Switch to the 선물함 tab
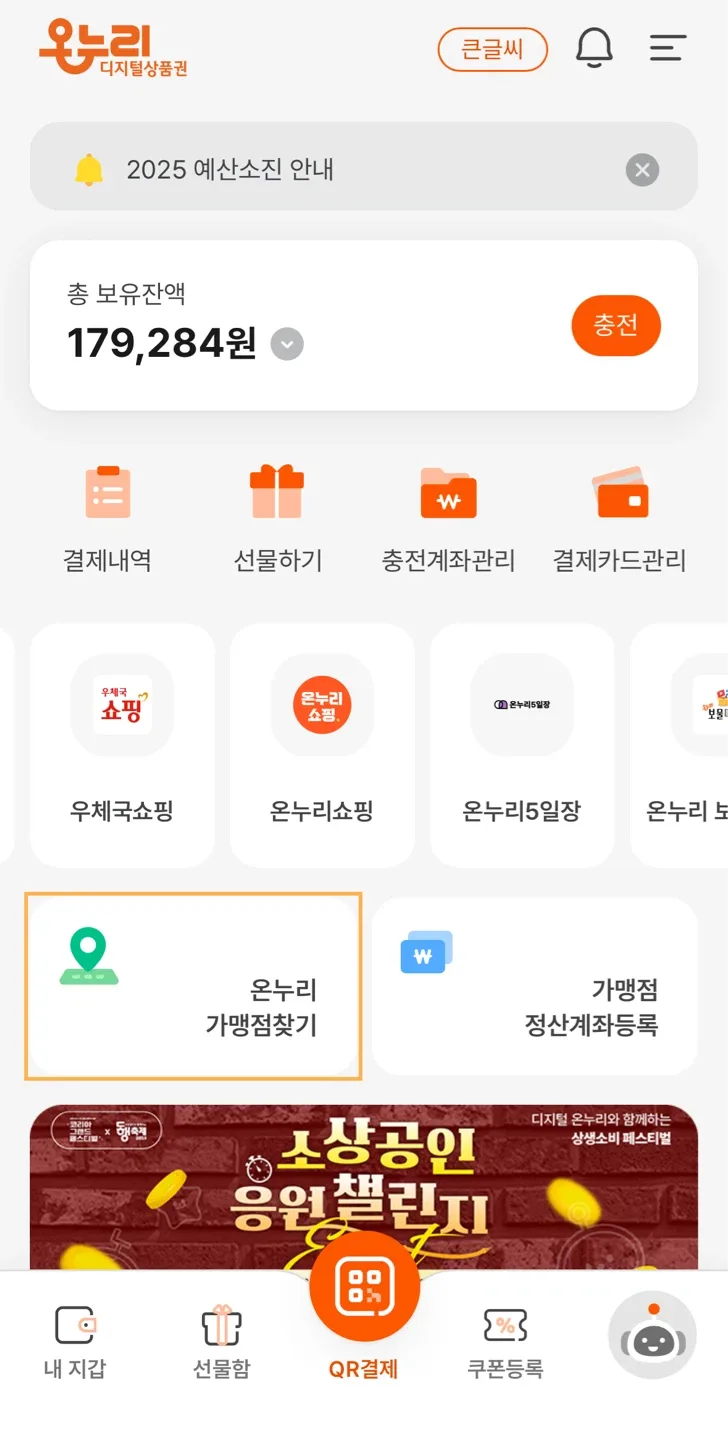 222,1343
